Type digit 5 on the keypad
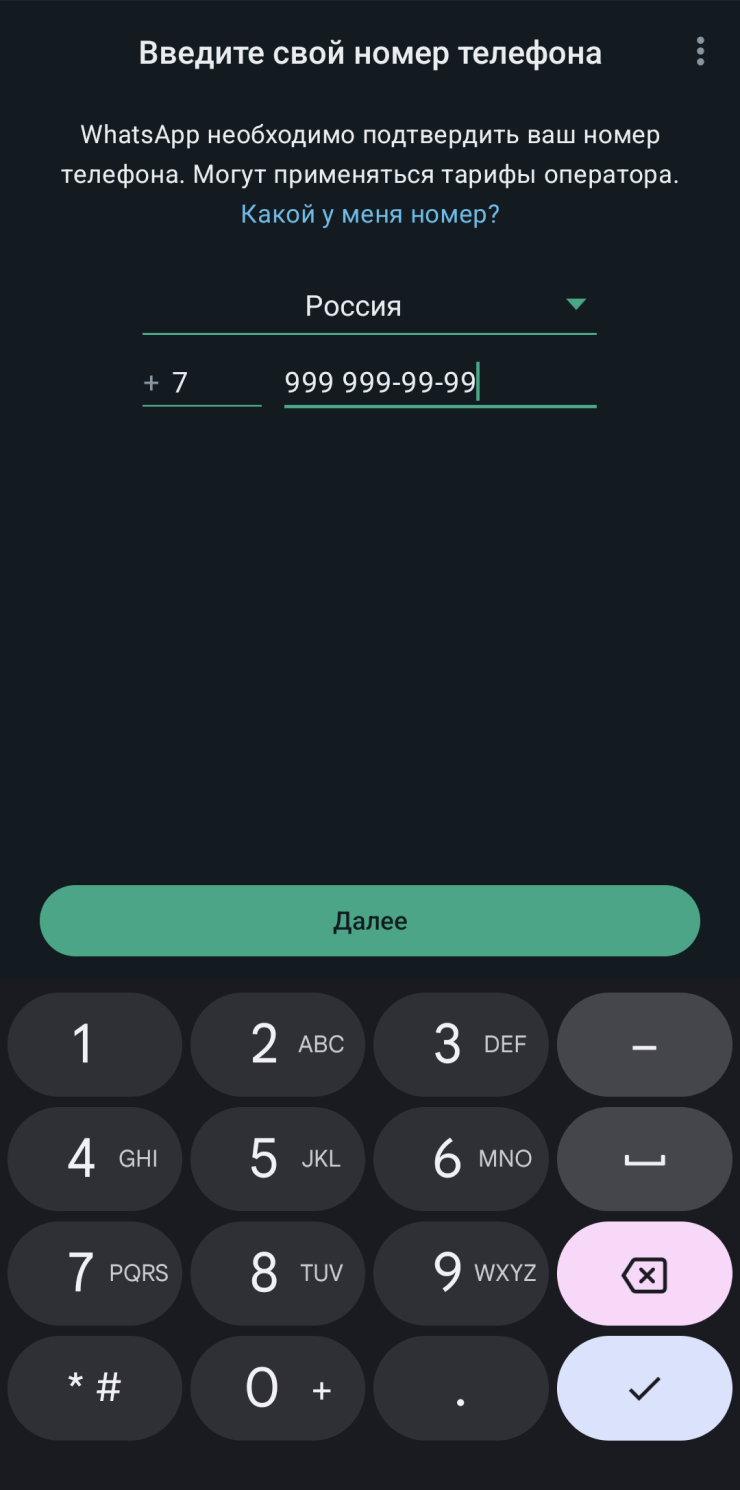 point(278,1159)
